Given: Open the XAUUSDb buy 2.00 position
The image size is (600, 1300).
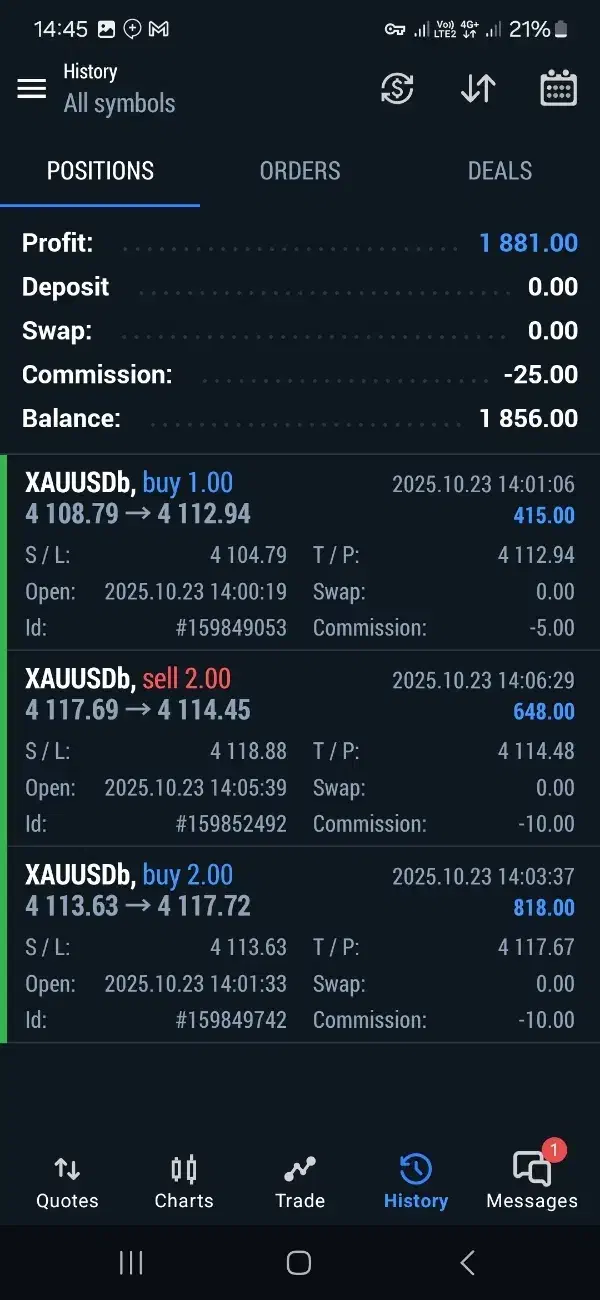Looking at the screenshot, I should click(x=300, y=945).
